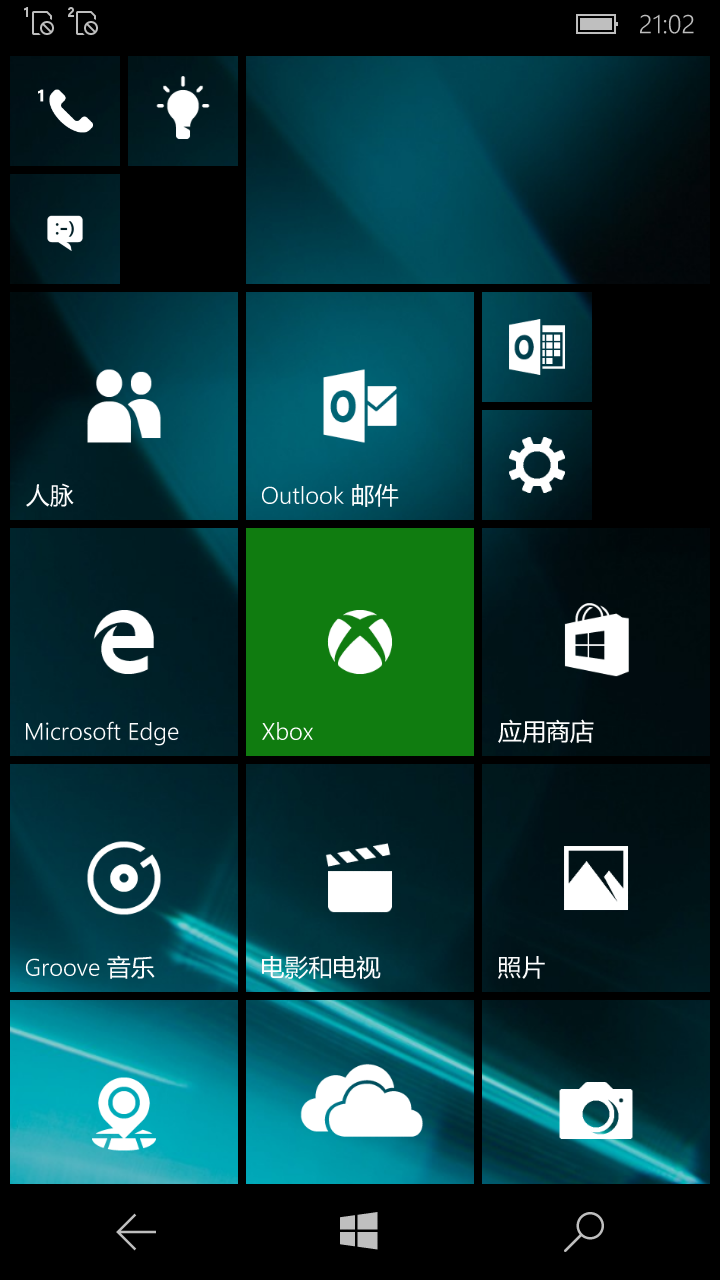
Task: Open the lightbulb tips tile
Action: pos(183,111)
